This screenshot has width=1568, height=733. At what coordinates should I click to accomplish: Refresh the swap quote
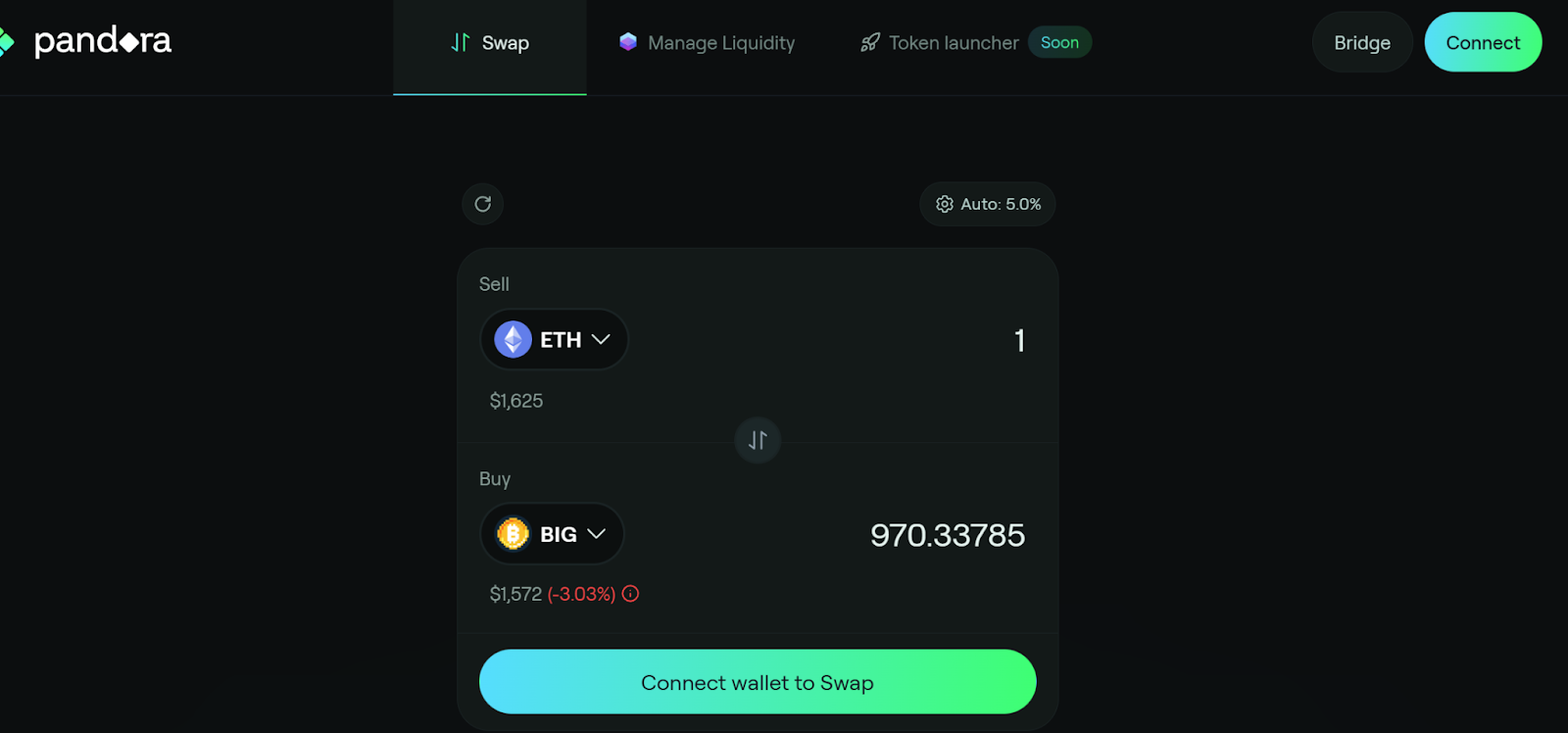(482, 204)
